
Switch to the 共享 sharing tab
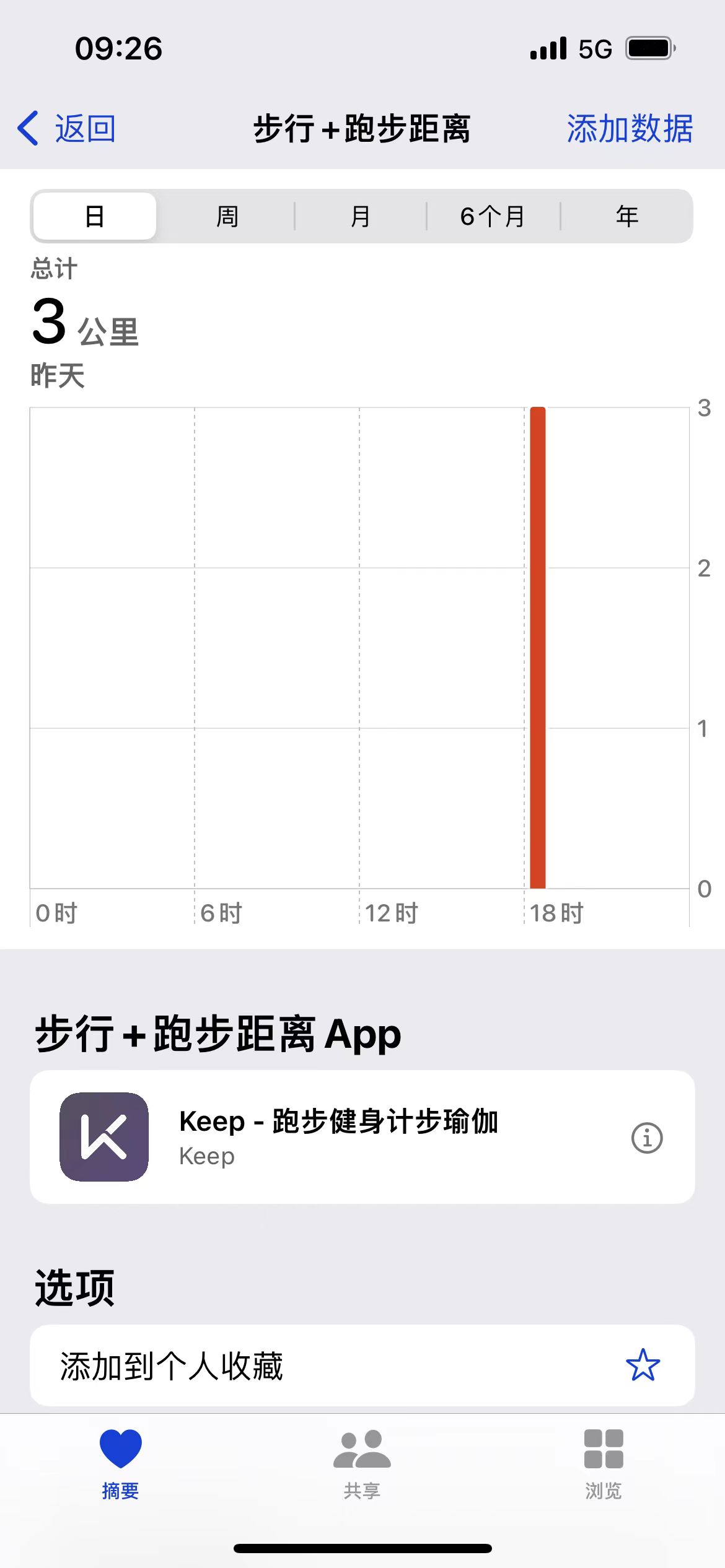point(362,1464)
